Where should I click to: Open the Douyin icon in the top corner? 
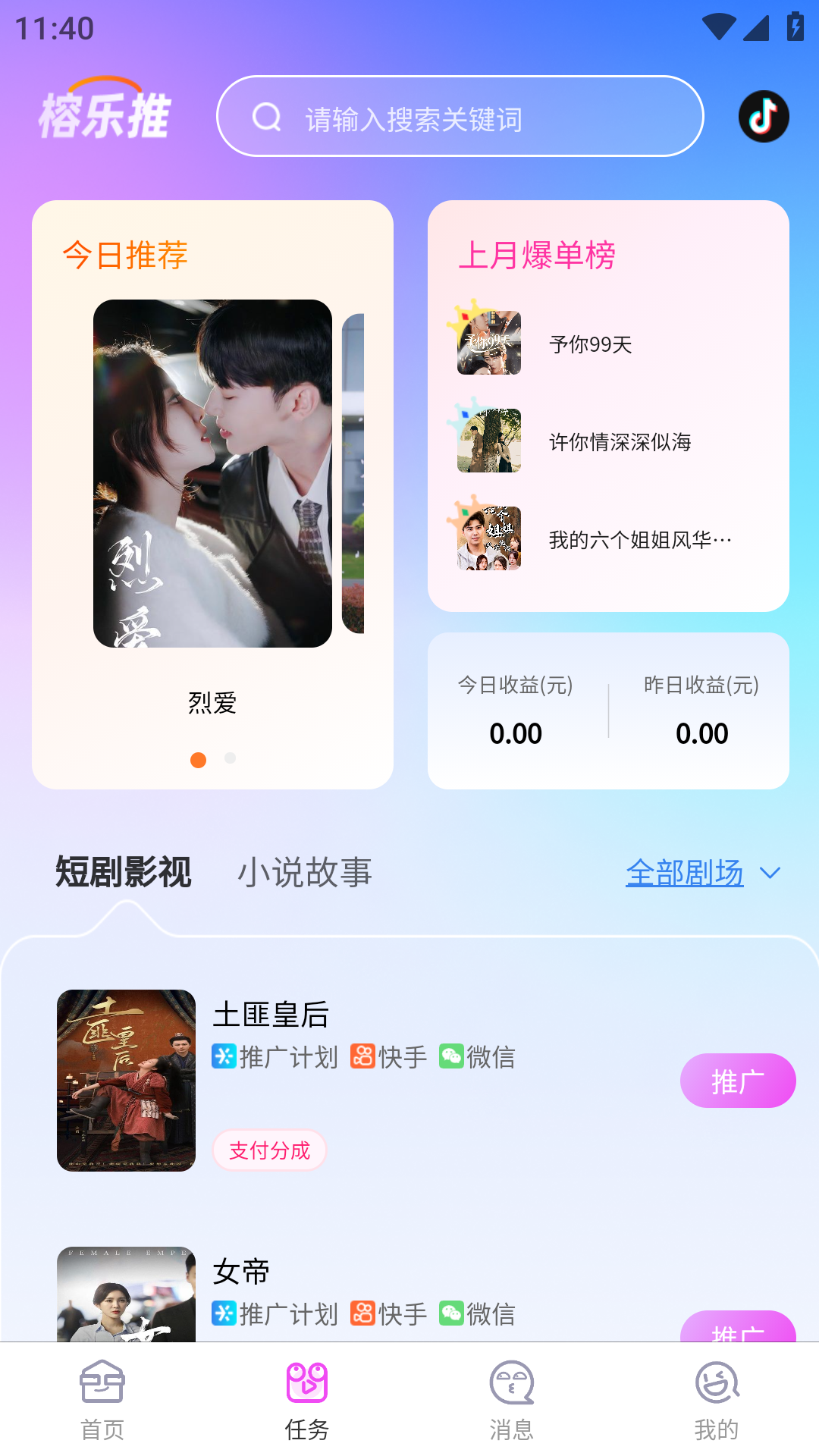[764, 116]
